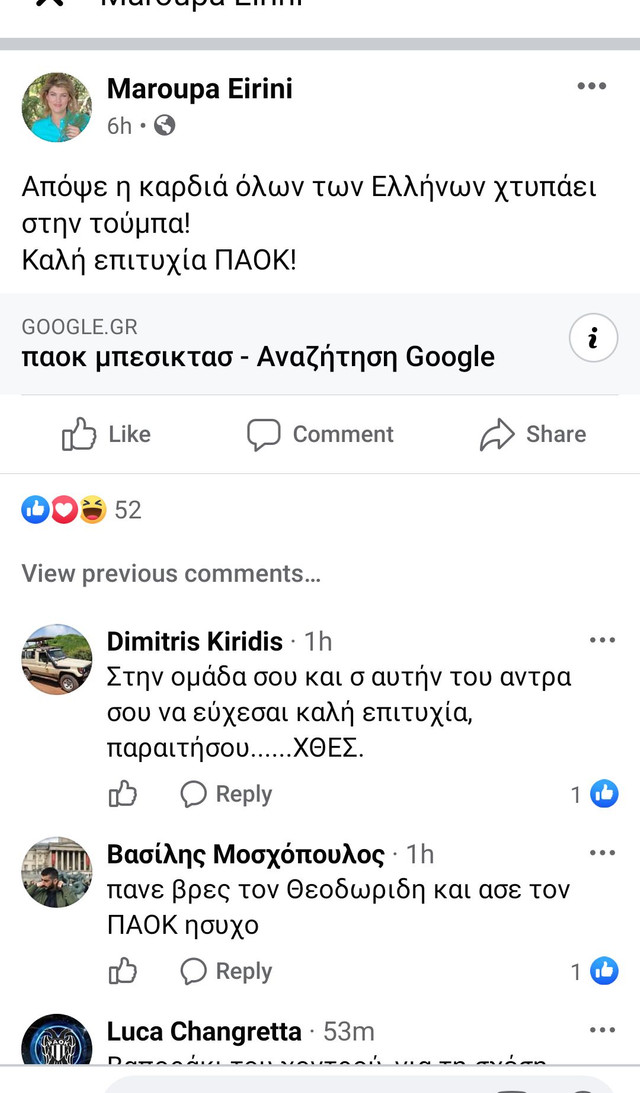
Task: Open Luca Changretta's profile
Action: 204,1031
